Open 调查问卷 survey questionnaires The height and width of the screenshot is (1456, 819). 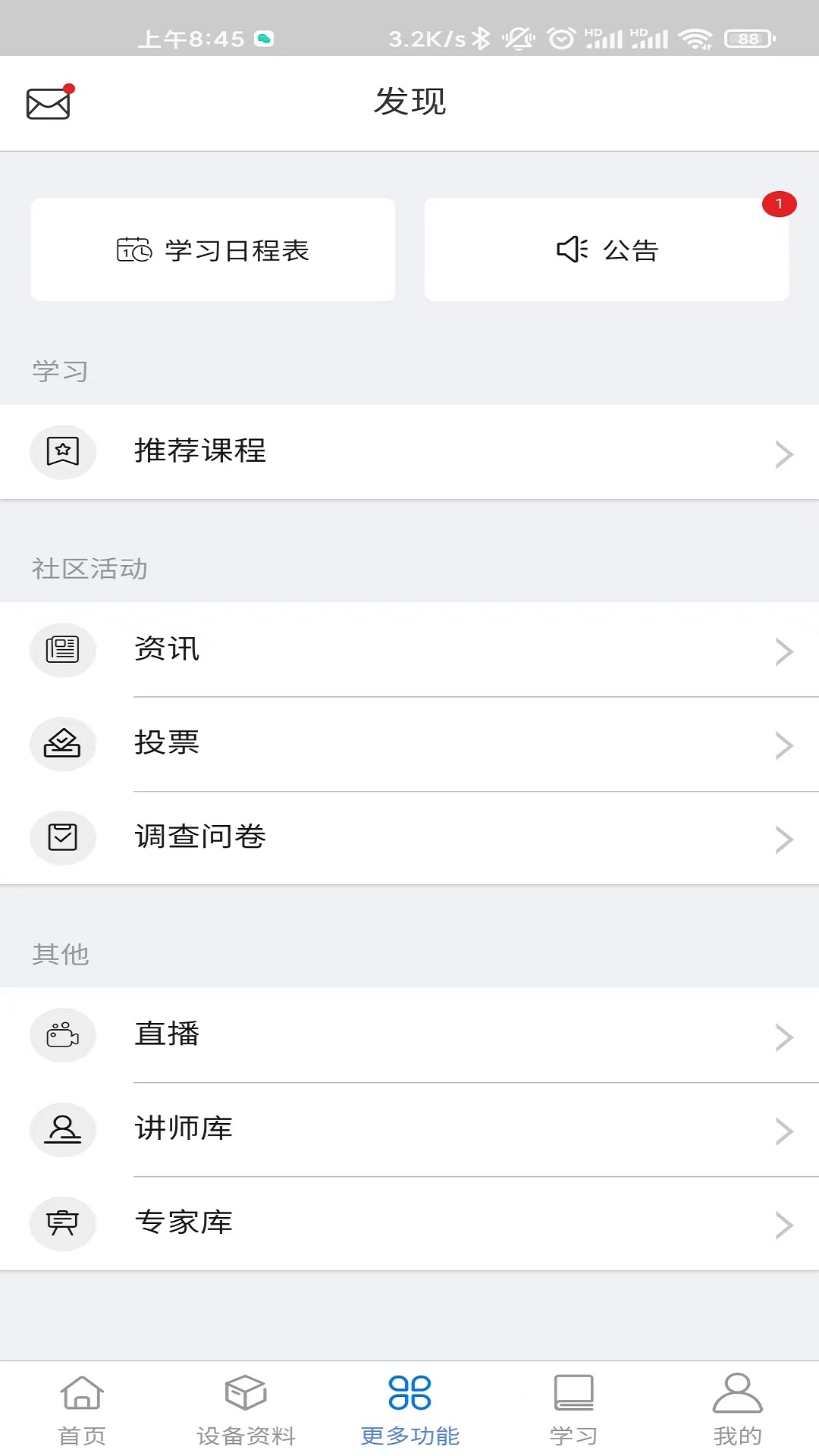(409, 838)
